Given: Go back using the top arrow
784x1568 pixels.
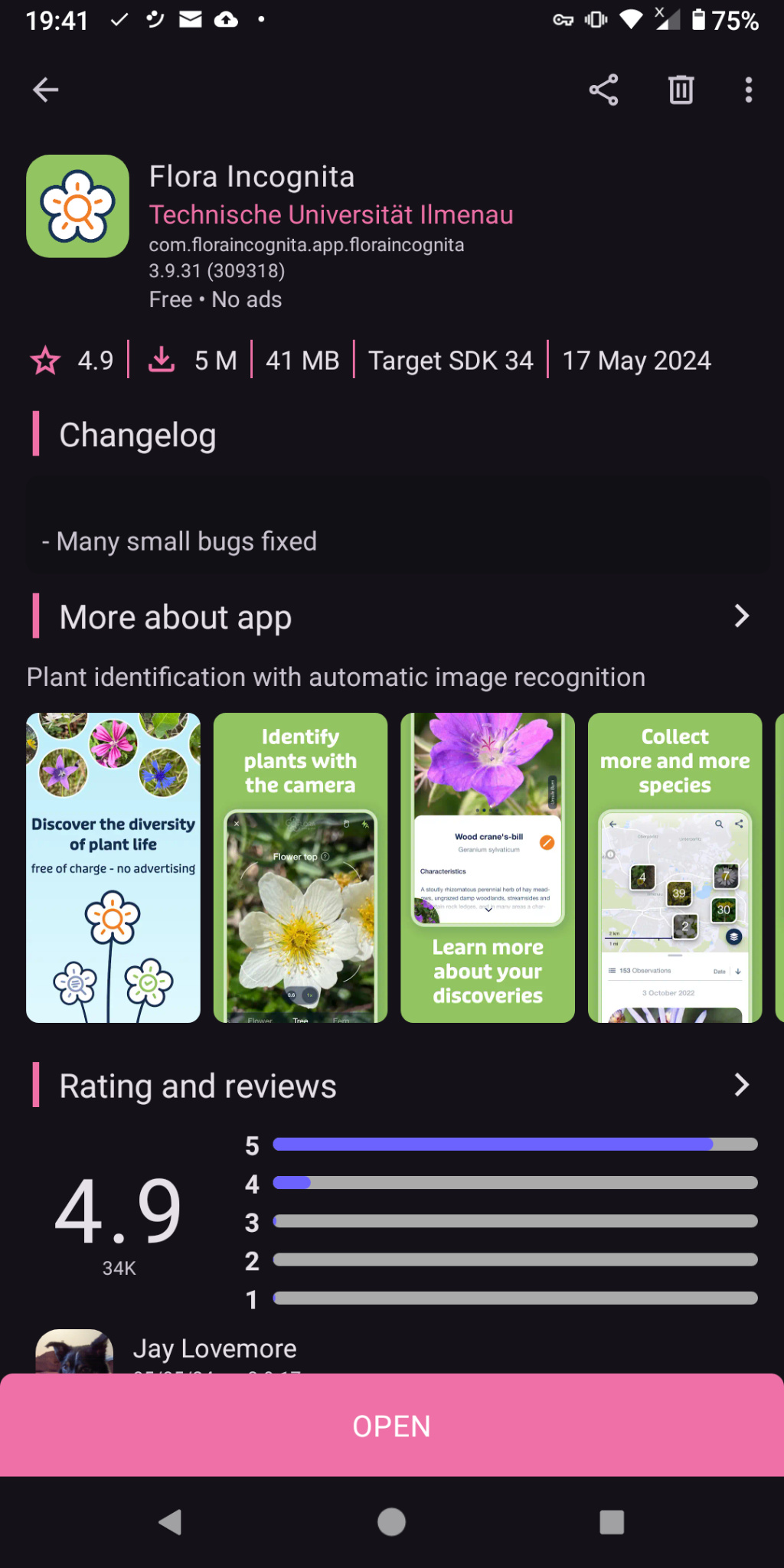Looking at the screenshot, I should point(46,90).
